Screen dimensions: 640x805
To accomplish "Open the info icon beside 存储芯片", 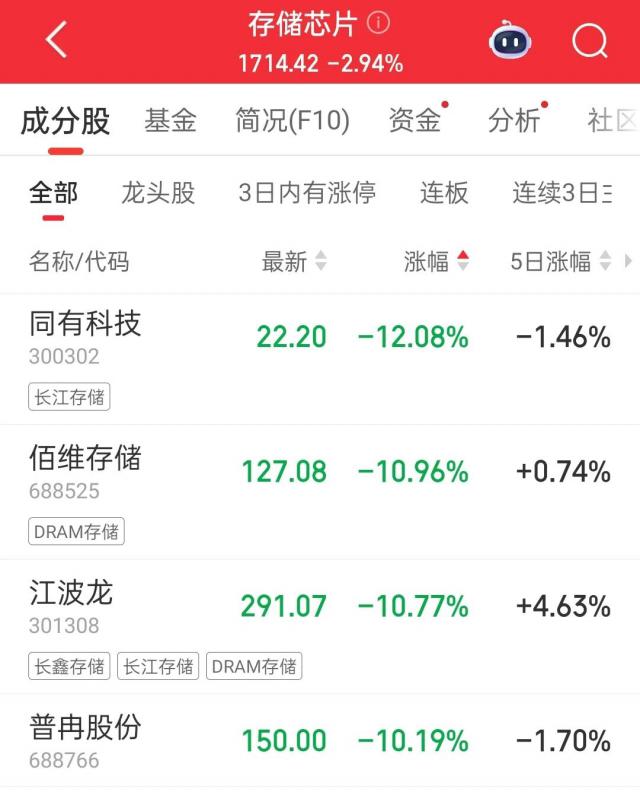I will click(379, 23).
